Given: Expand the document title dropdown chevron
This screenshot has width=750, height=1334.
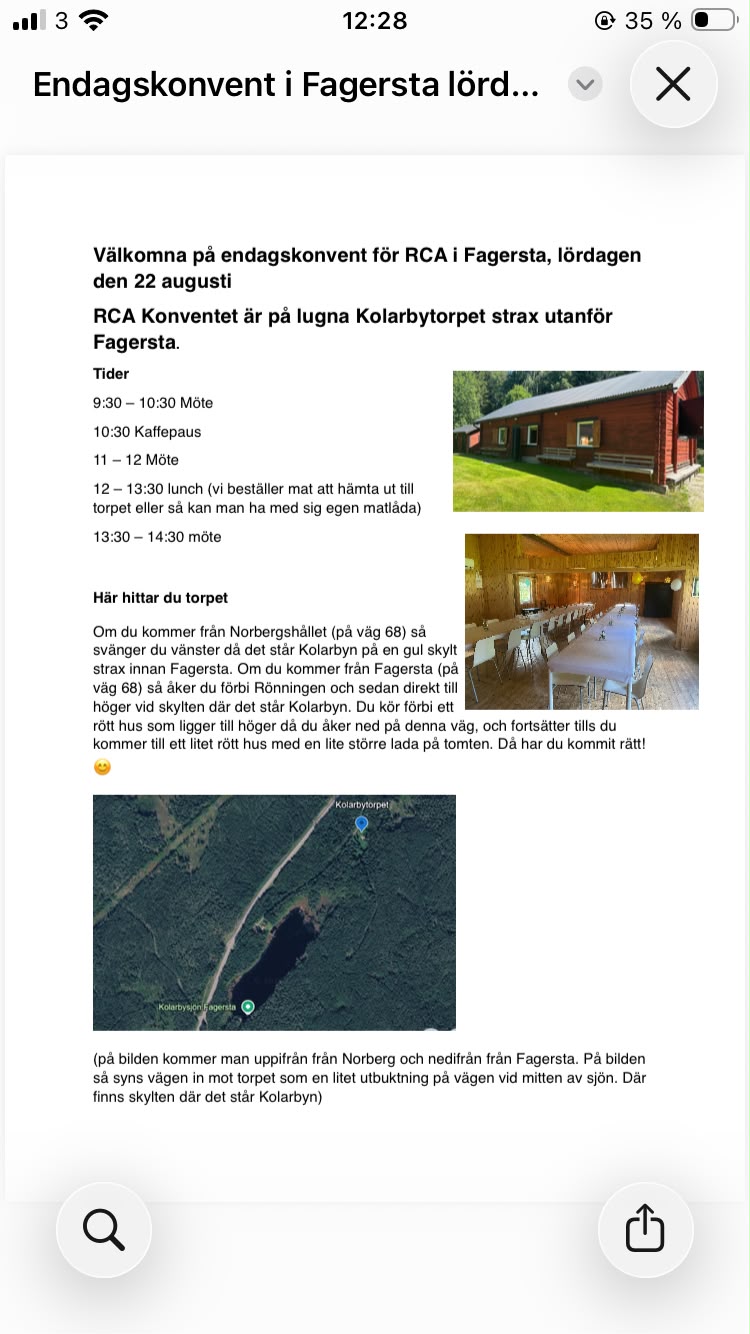Looking at the screenshot, I should click(585, 85).
